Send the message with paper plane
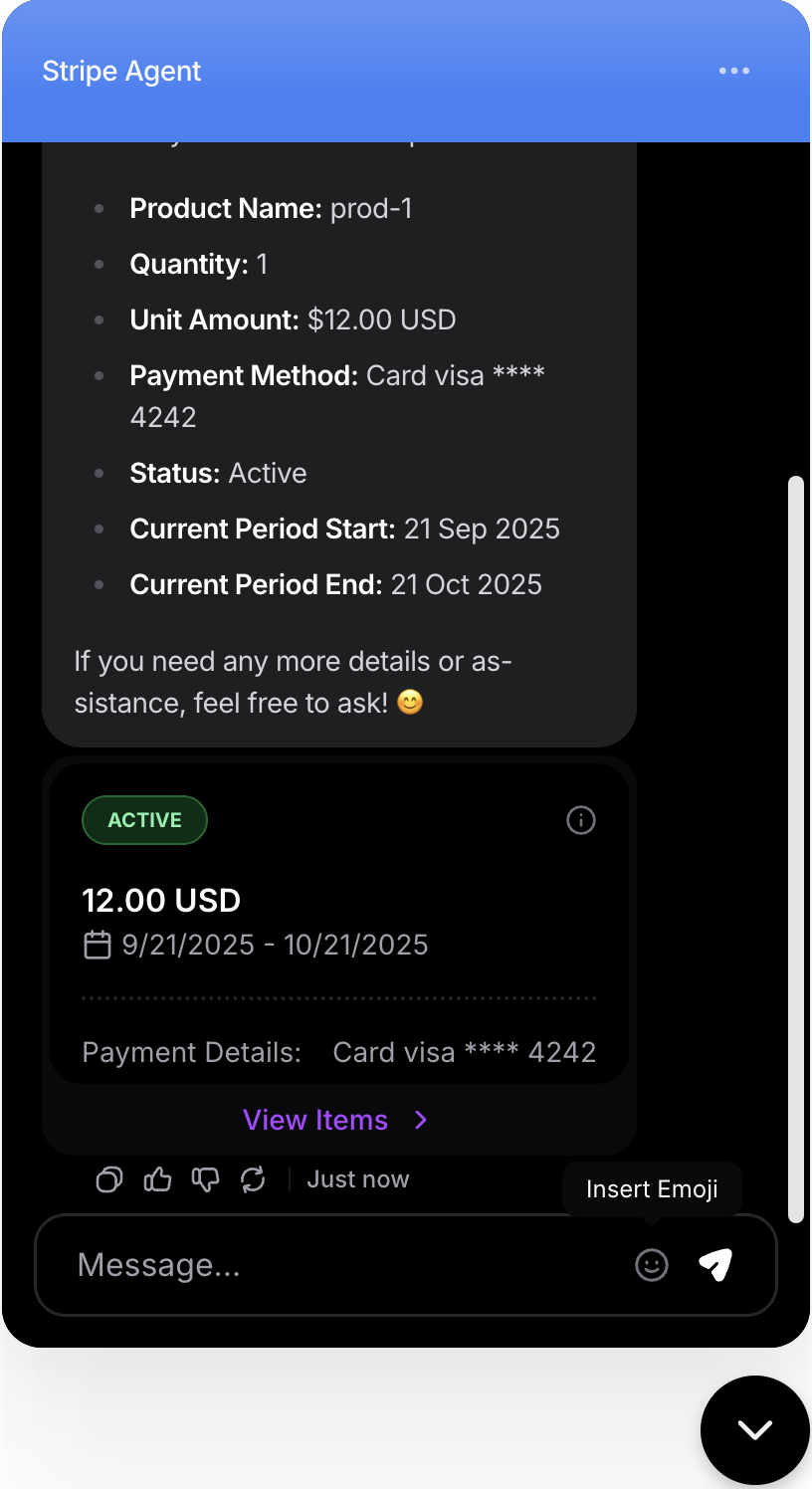 pos(715,1265)
